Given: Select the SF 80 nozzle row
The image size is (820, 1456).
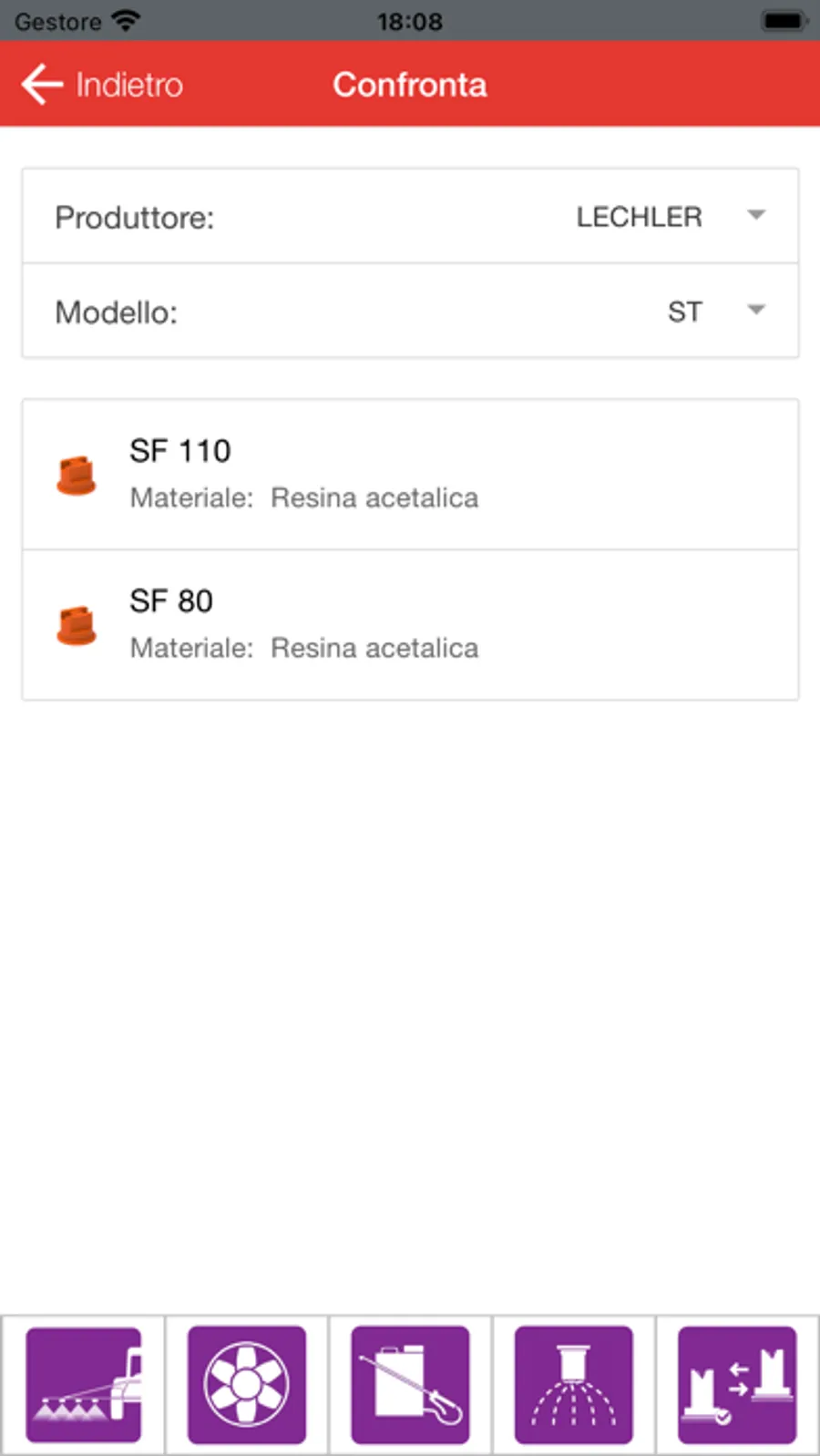Looking at the screenshot, I should point(410,624).
